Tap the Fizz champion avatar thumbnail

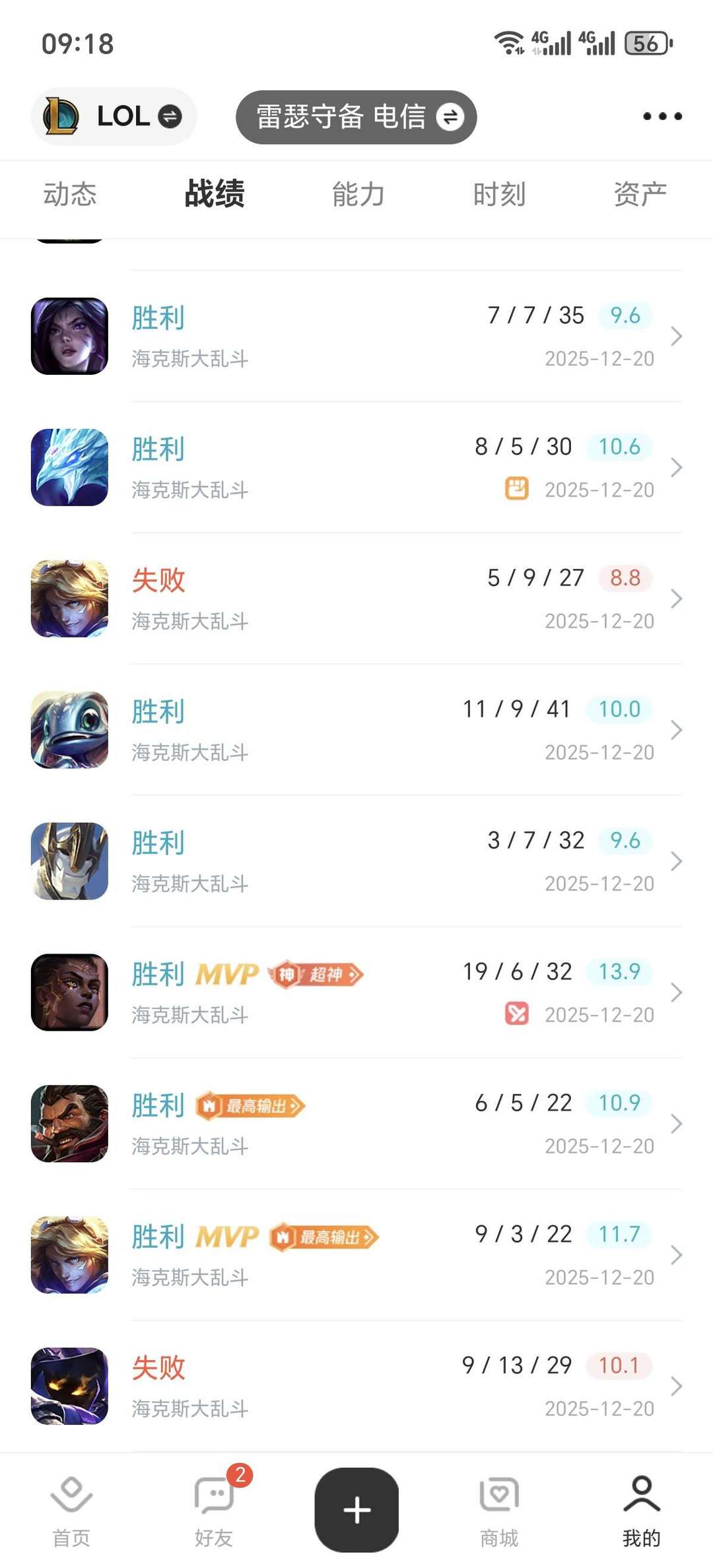pos(69,730)
